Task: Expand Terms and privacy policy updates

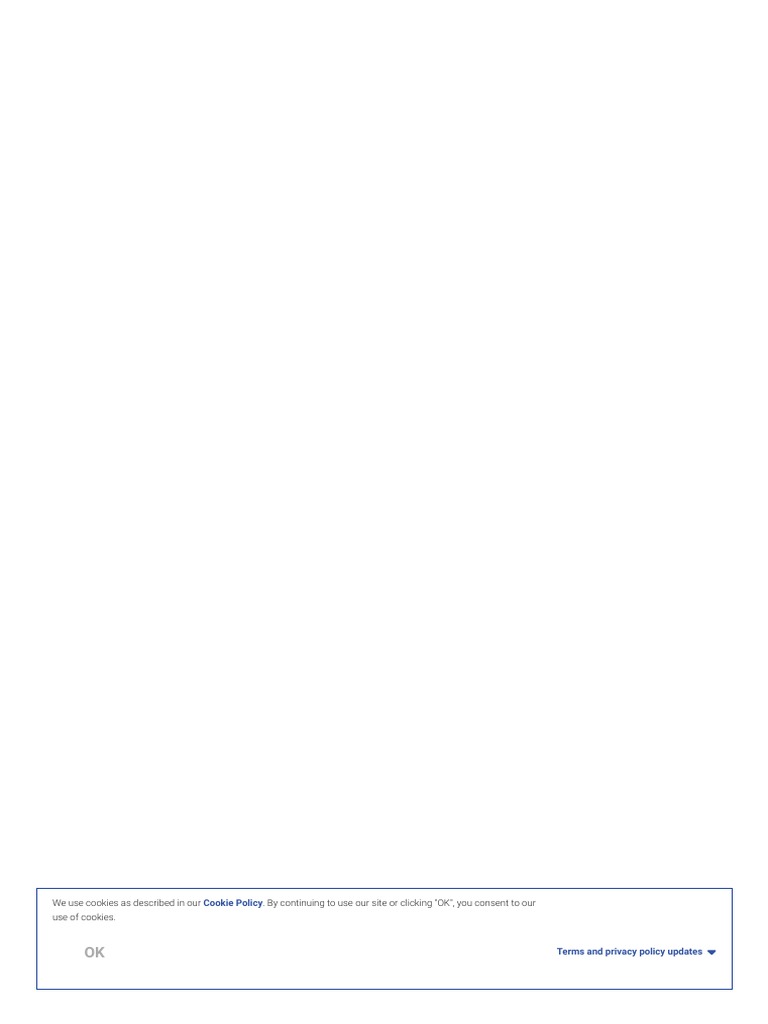Action: tap(636, 952)
